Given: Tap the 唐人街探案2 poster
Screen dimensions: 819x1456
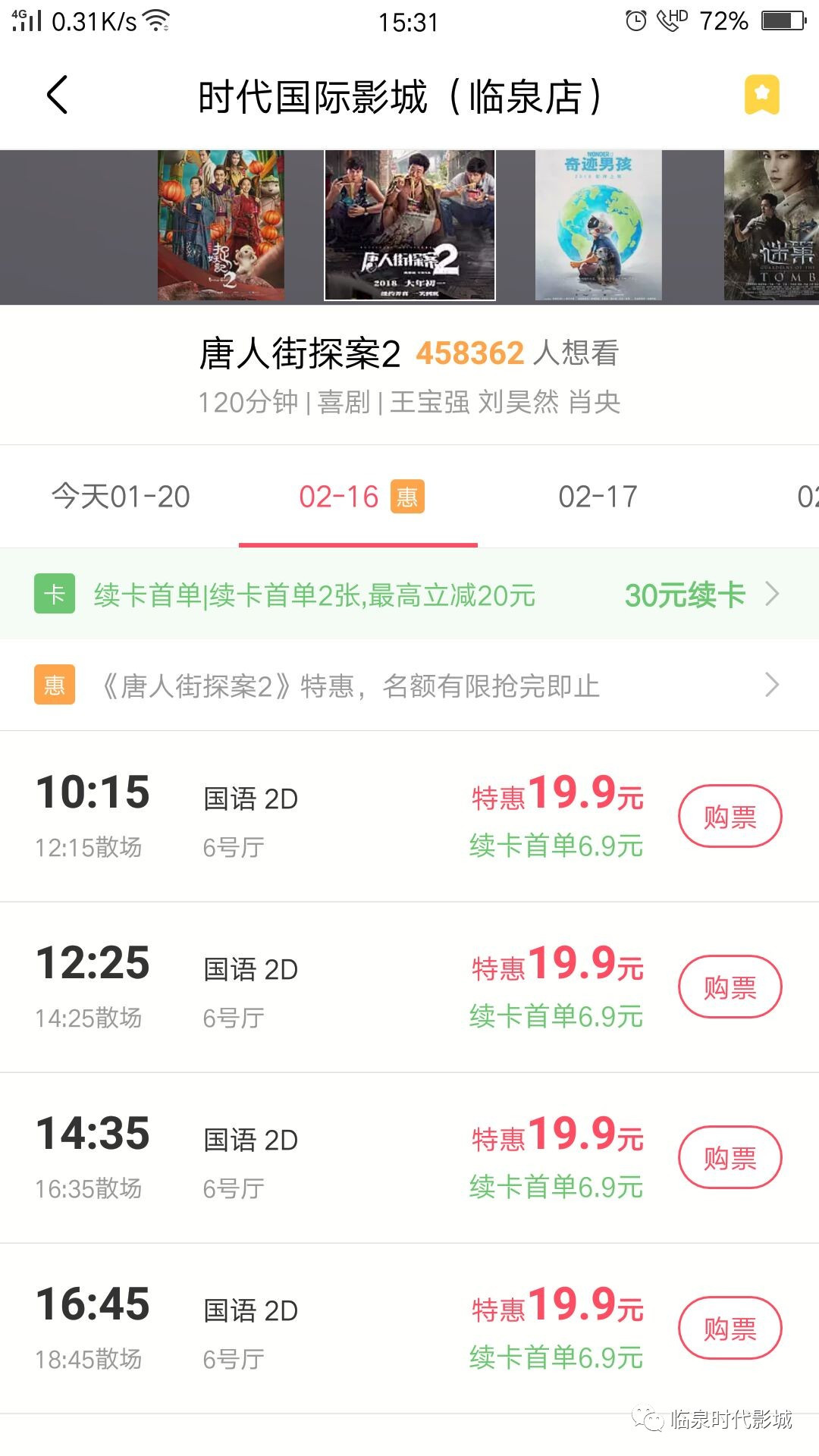Looking at the screenshot, I should 409,225.
